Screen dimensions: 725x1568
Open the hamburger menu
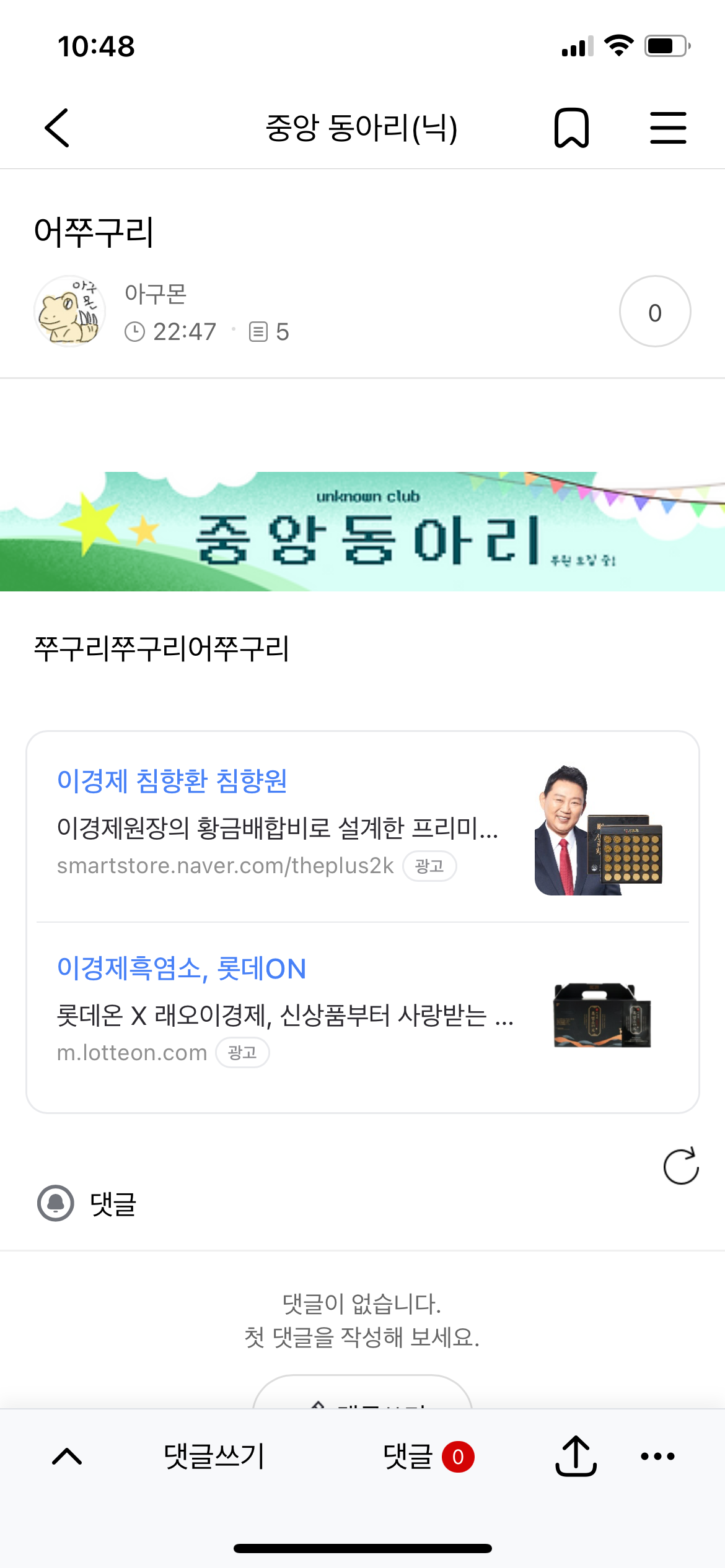point(668,128)
